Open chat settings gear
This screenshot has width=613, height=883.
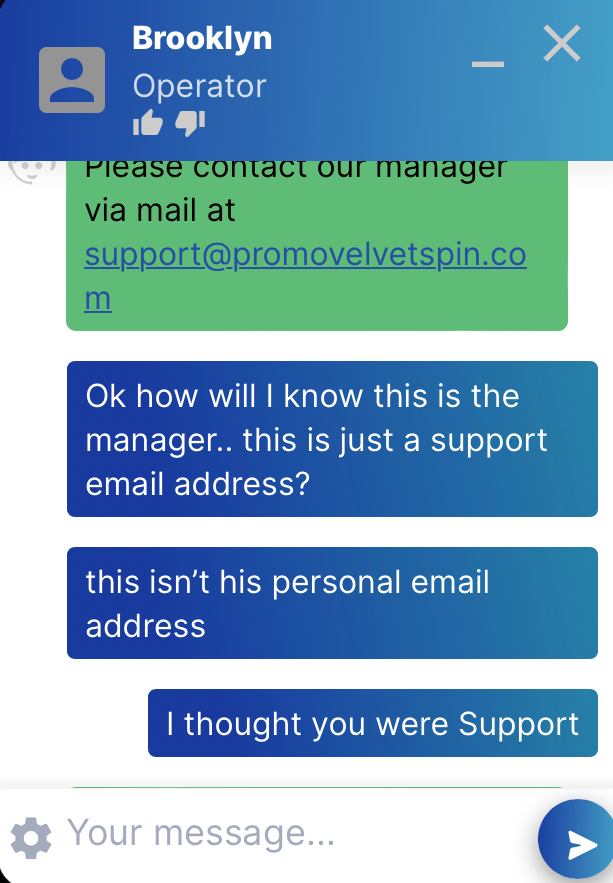point(31,836)
